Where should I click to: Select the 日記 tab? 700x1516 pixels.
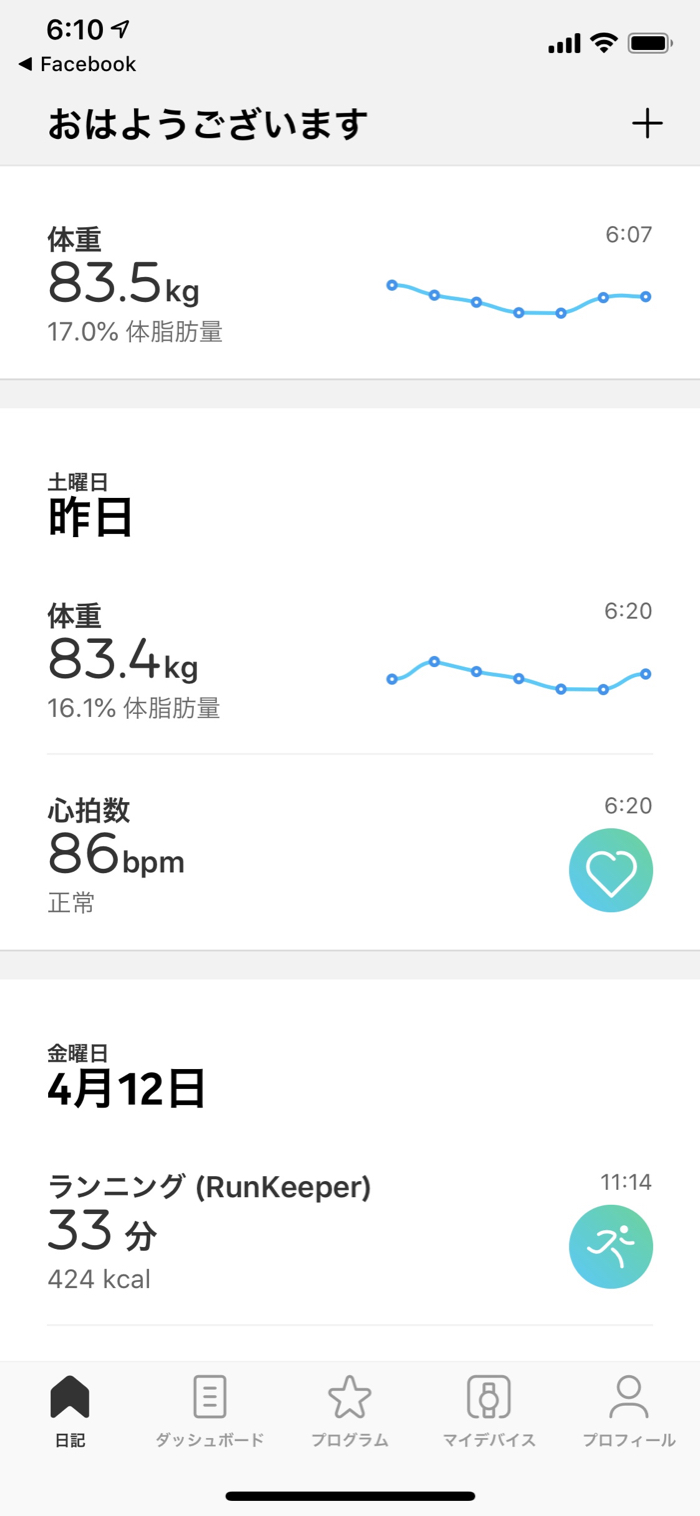(x=70, y=1412)
